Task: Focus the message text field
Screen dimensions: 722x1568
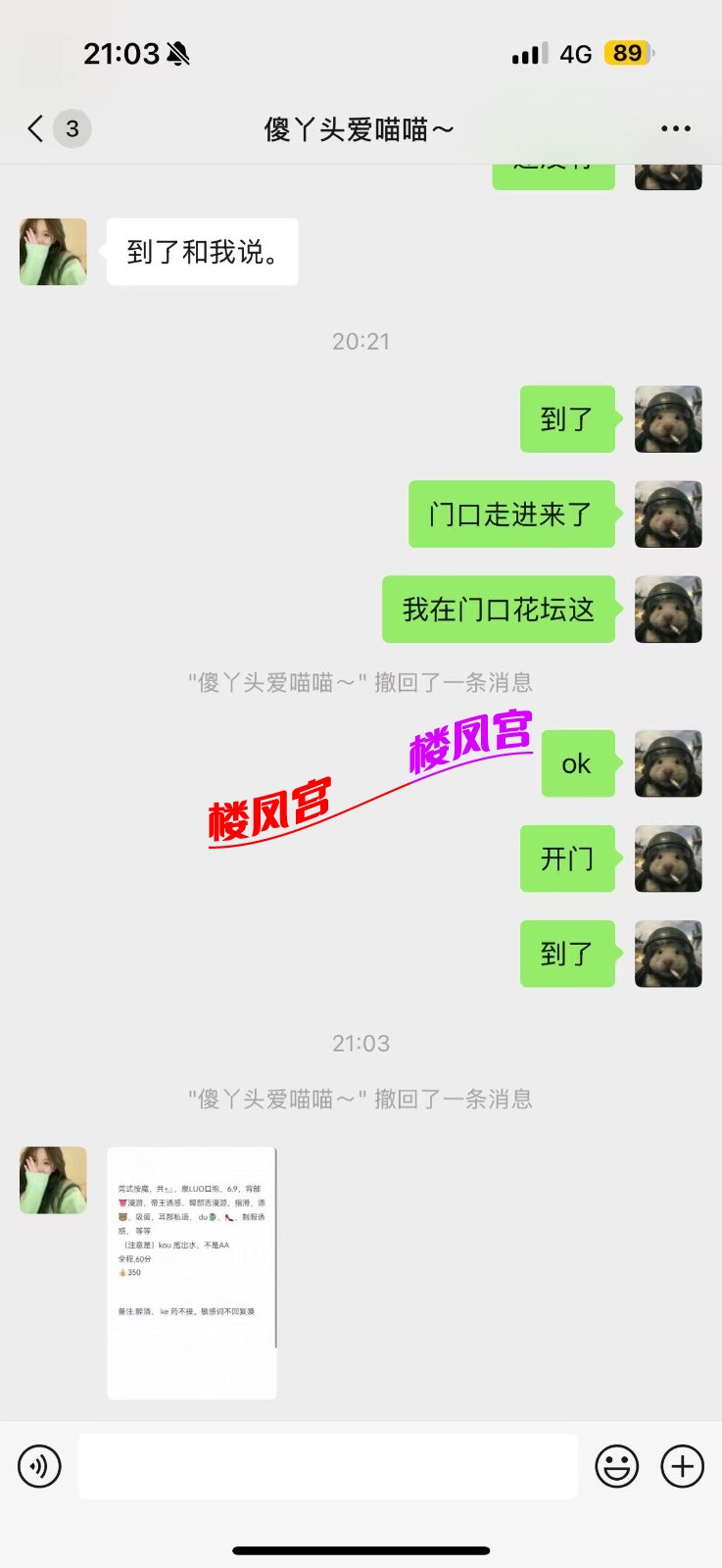Action: [x=327, y=1466]
